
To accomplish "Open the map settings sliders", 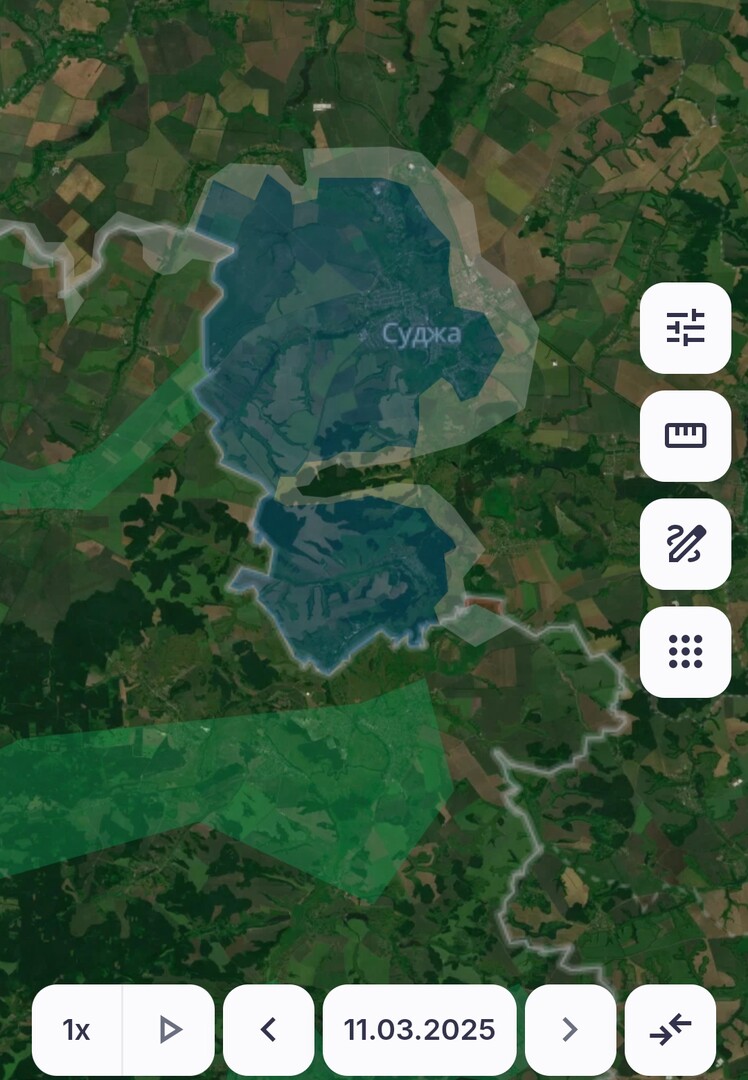I will (x=685, y=328).
